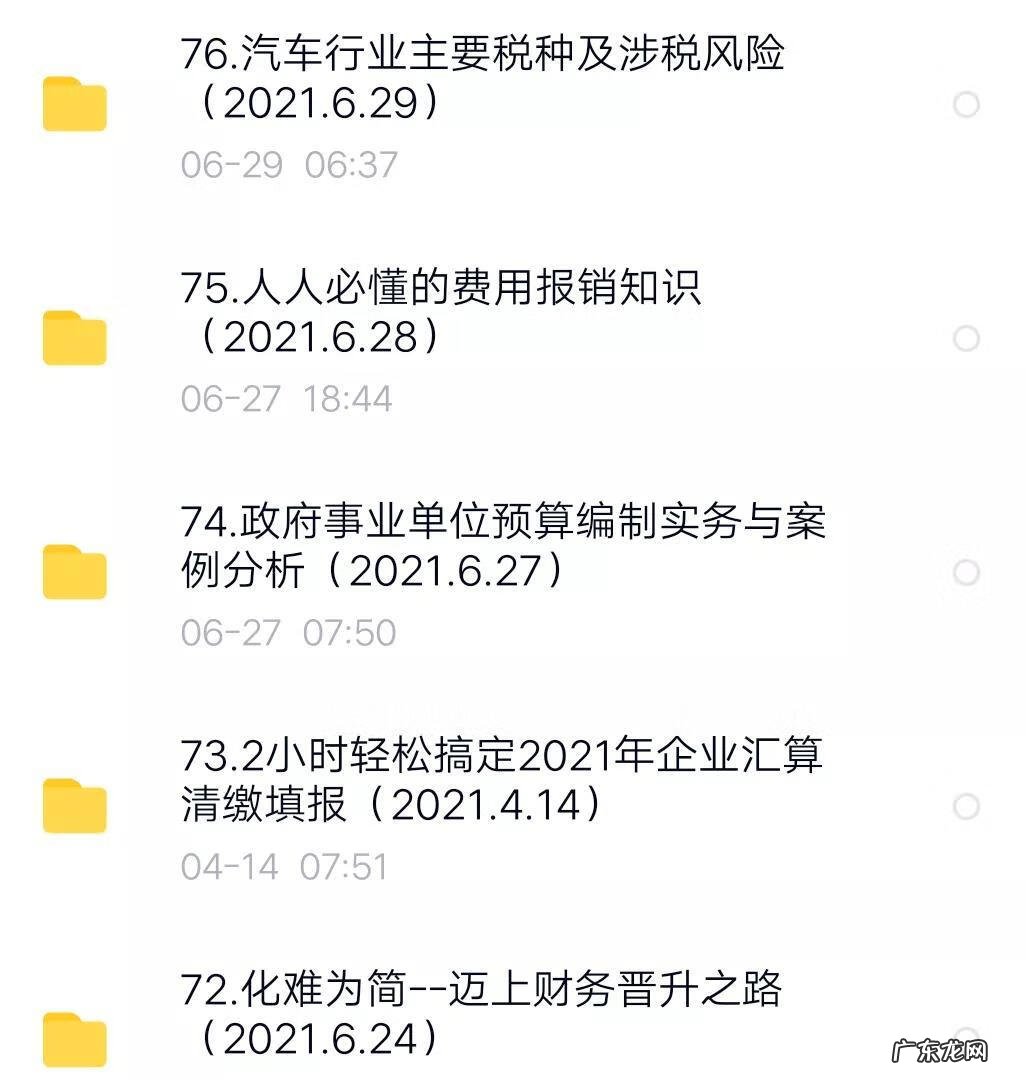Select checkbox for 政府事业单位预算编制 folder
The image size is (1026, 1080).
(x=964, y=572)
